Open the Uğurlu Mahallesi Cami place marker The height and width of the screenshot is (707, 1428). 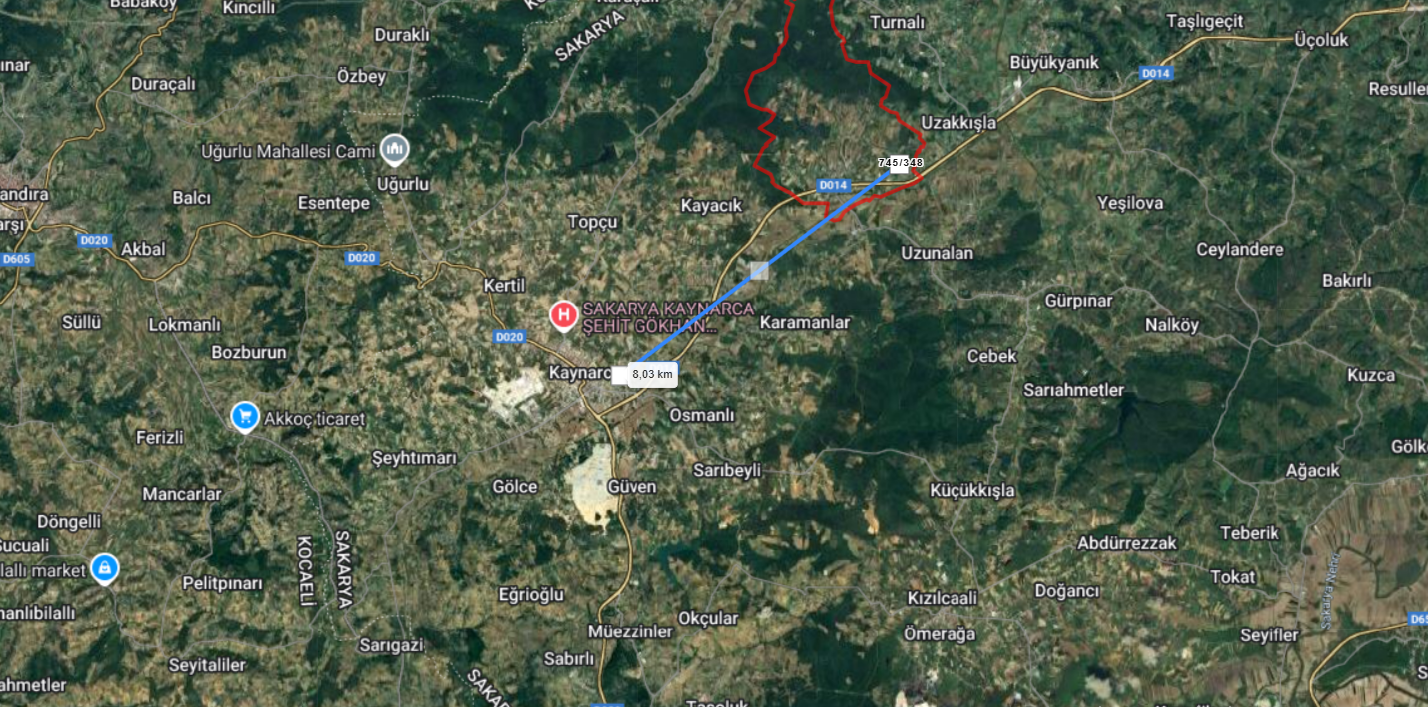tap(395, 150)
